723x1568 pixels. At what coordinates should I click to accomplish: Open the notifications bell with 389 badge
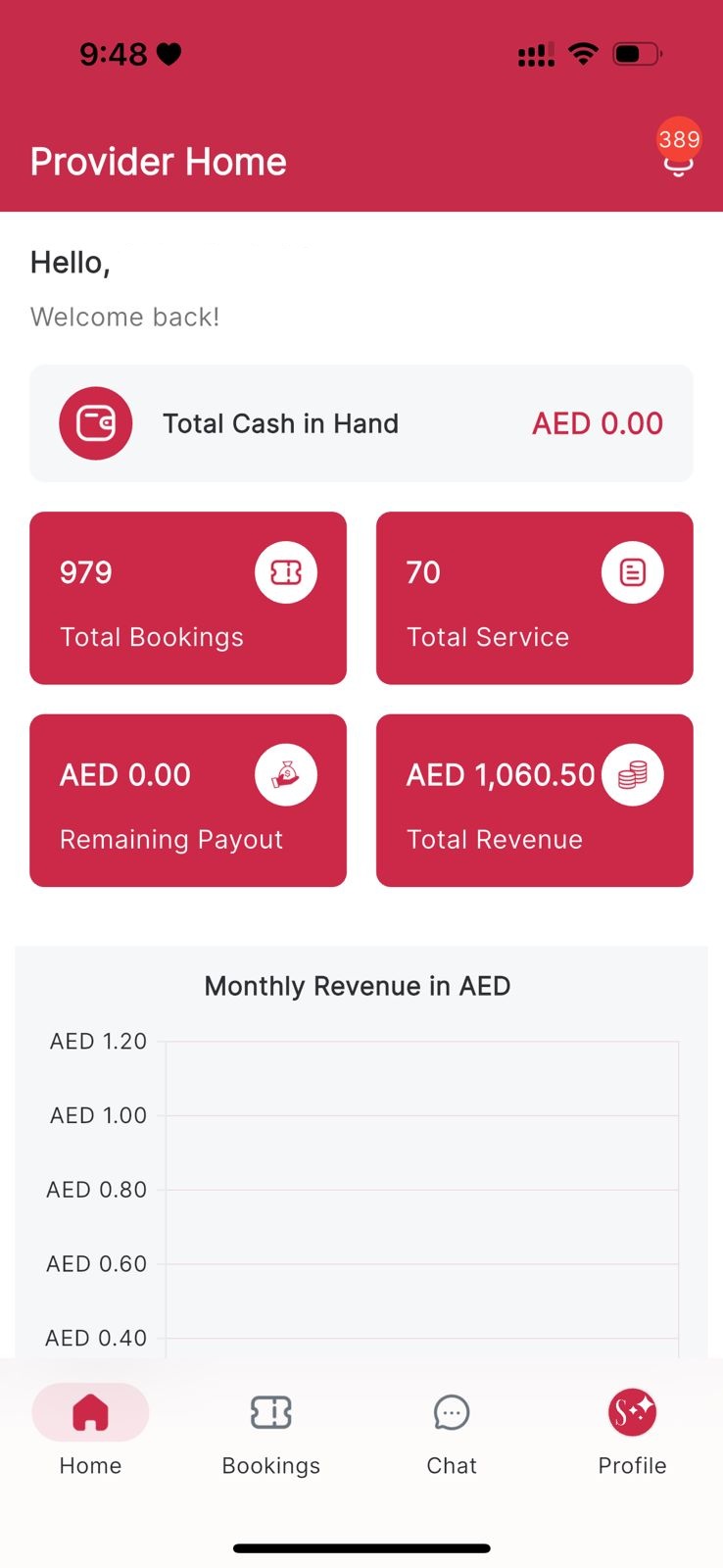tap(678, 162)
